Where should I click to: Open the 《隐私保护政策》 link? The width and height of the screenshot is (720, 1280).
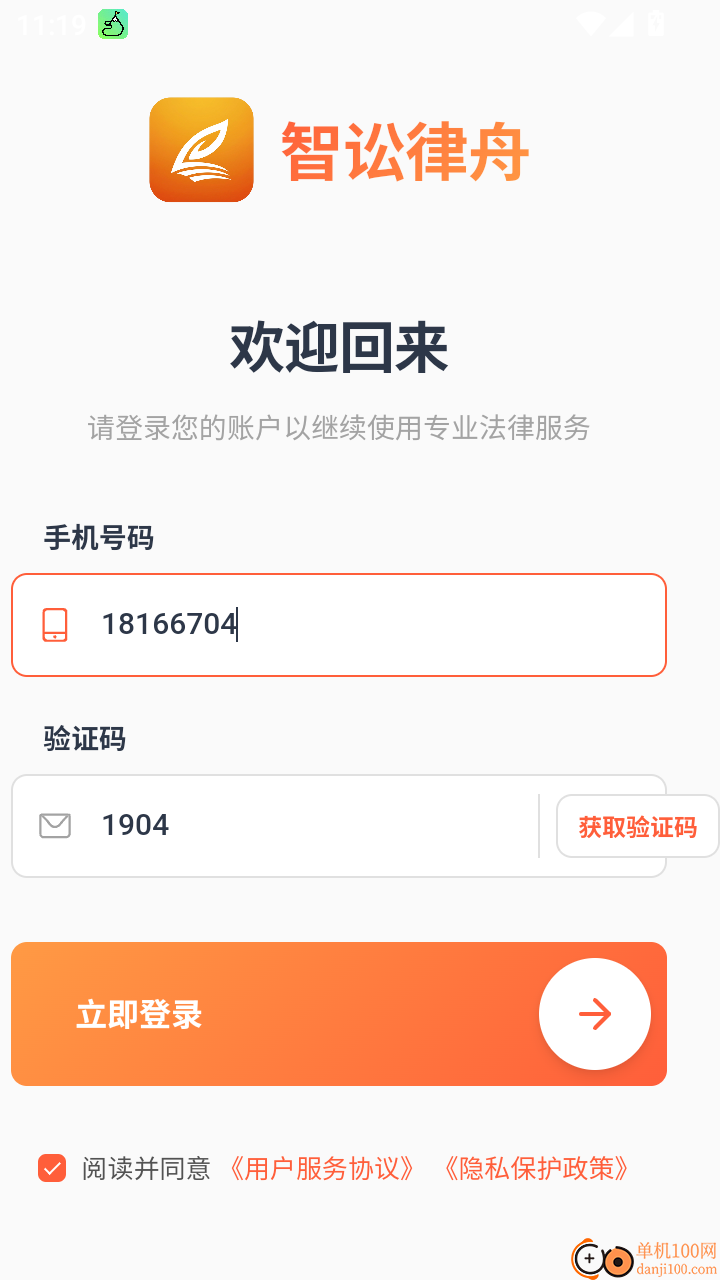[537, 1168]
